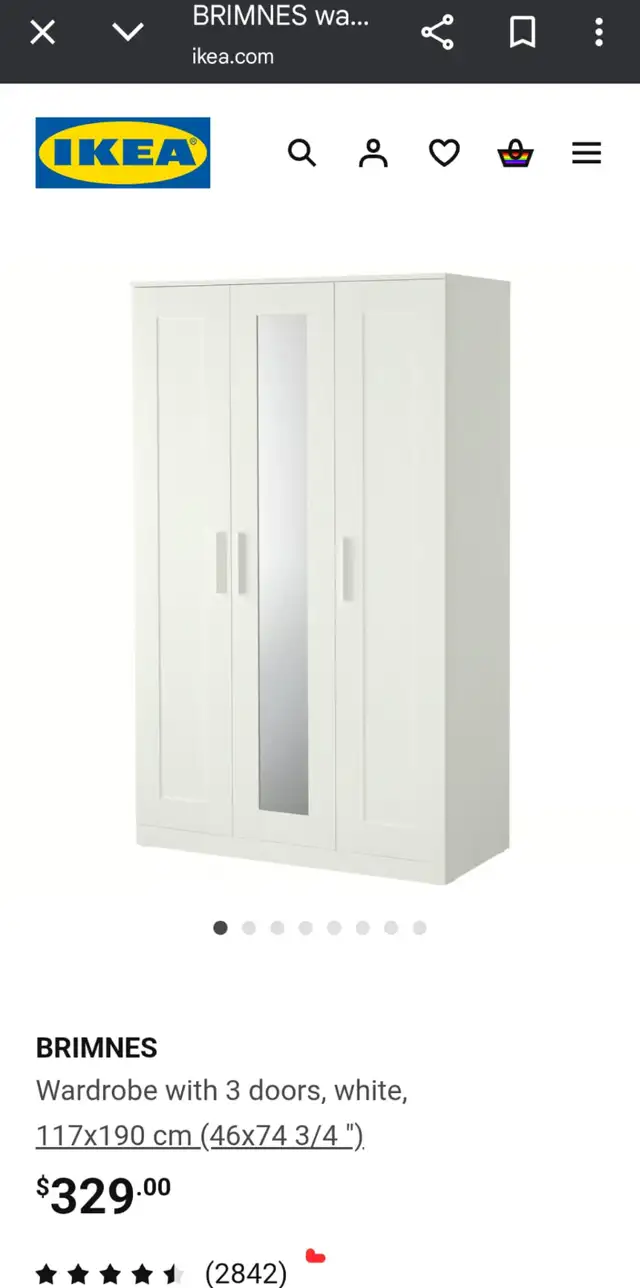Open the BRIMNES wardrobe product image

click(x=321, y=578)
